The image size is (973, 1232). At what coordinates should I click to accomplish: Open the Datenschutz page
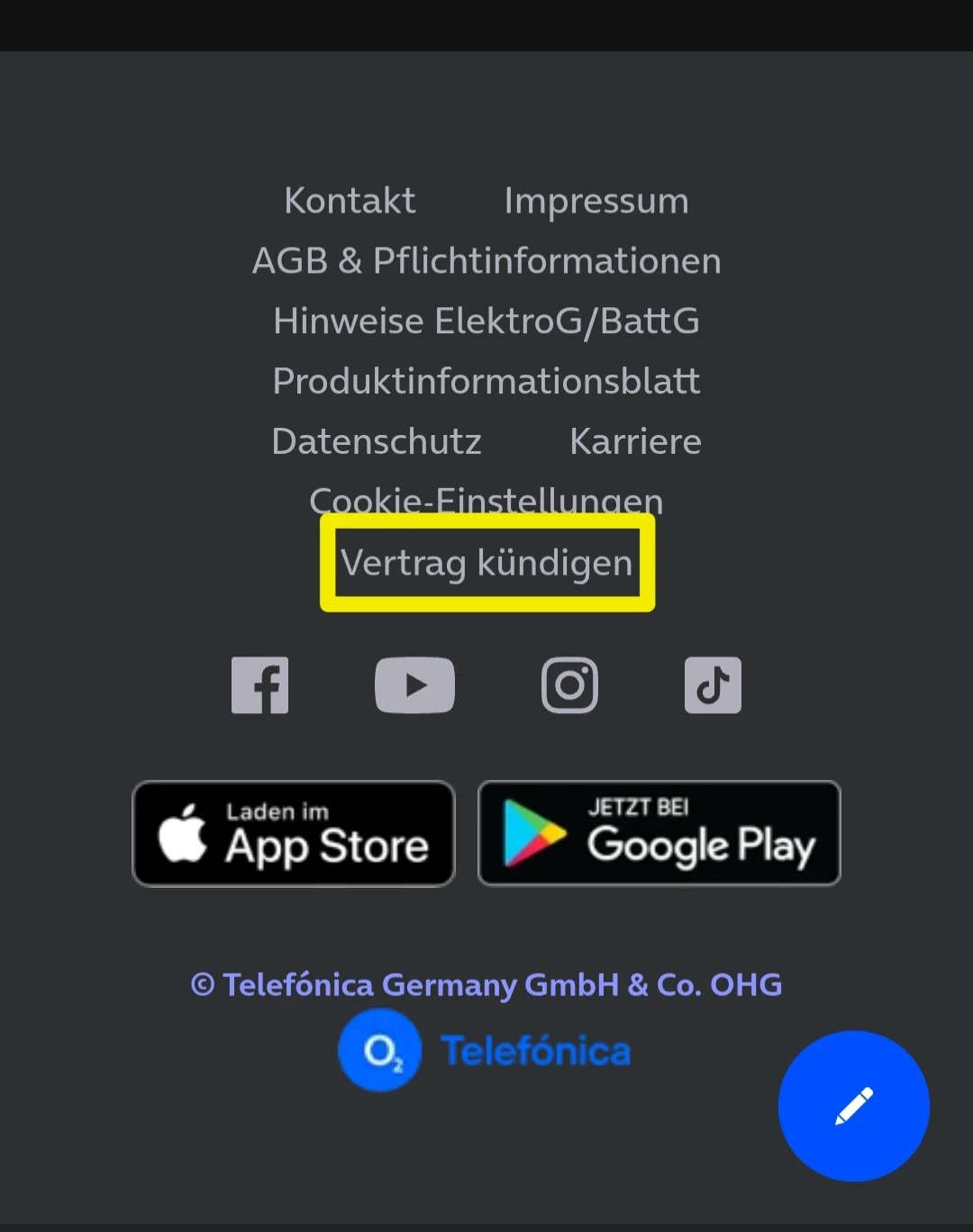pyautogui.click(x=377, y=442)
